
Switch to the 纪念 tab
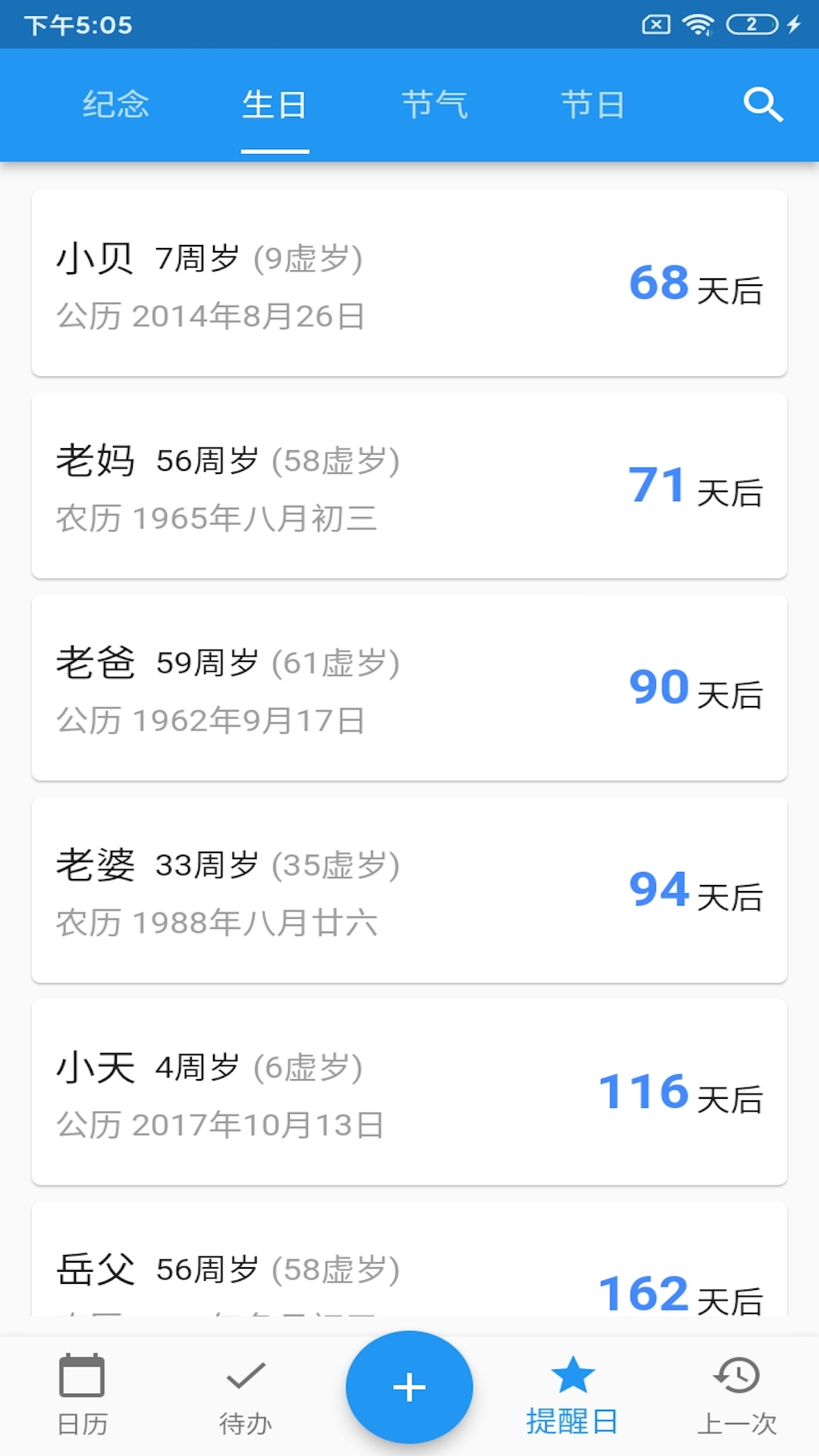tap(115, 105)
